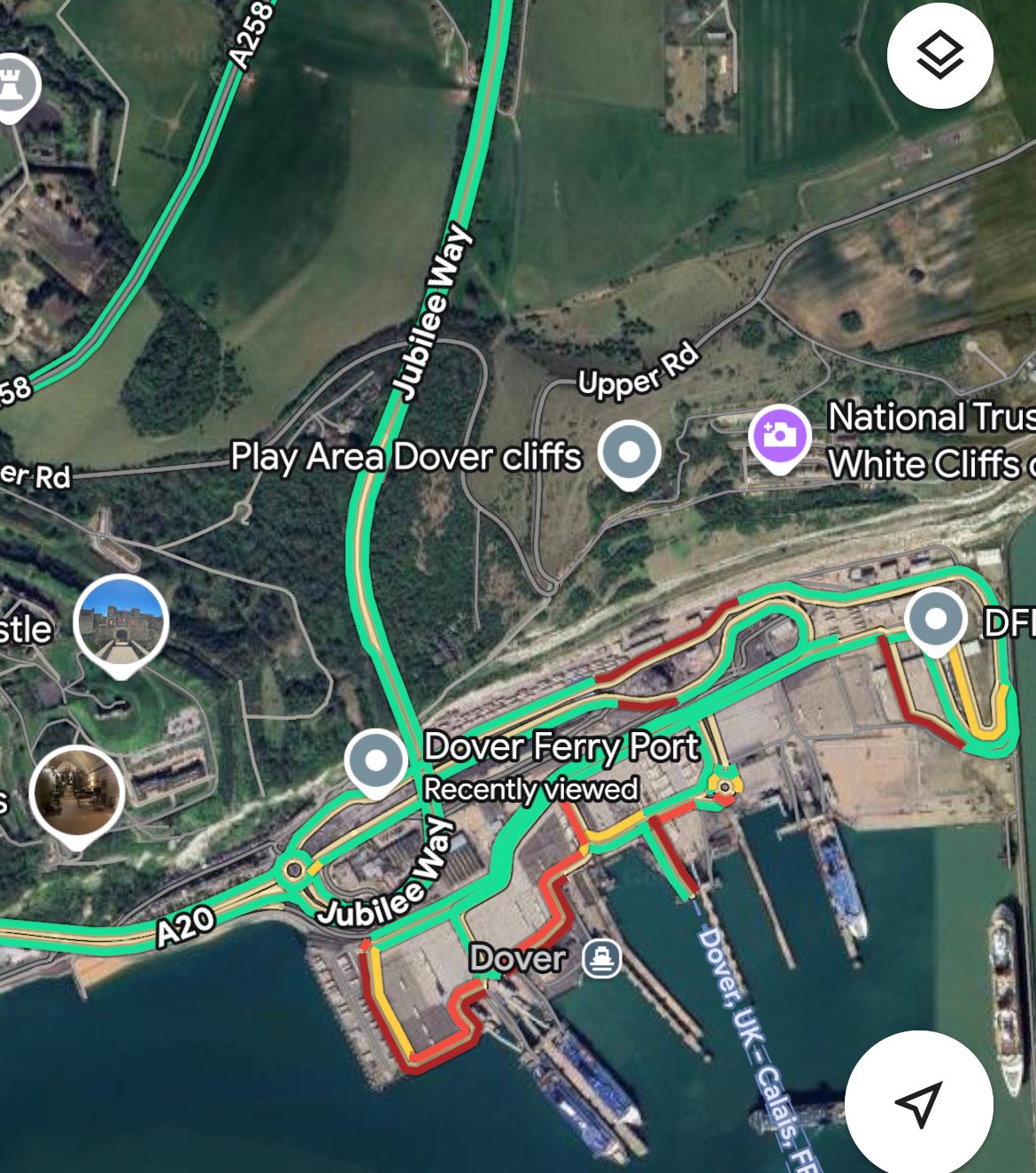Open the castle gate photo marker
Screen dimensions: 1036x1173
pos(121,621)
